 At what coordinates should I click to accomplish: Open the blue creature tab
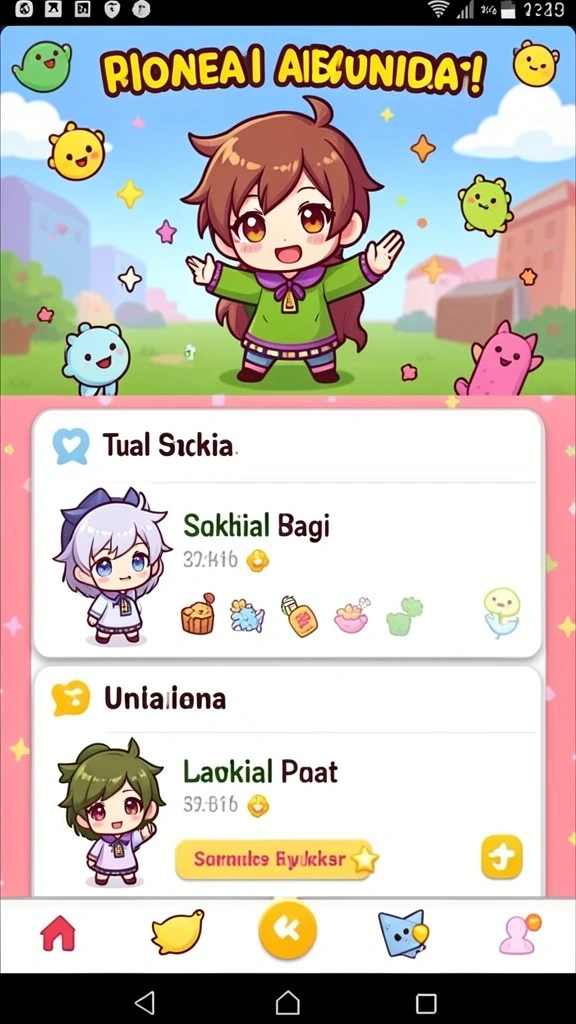[402, 933]
